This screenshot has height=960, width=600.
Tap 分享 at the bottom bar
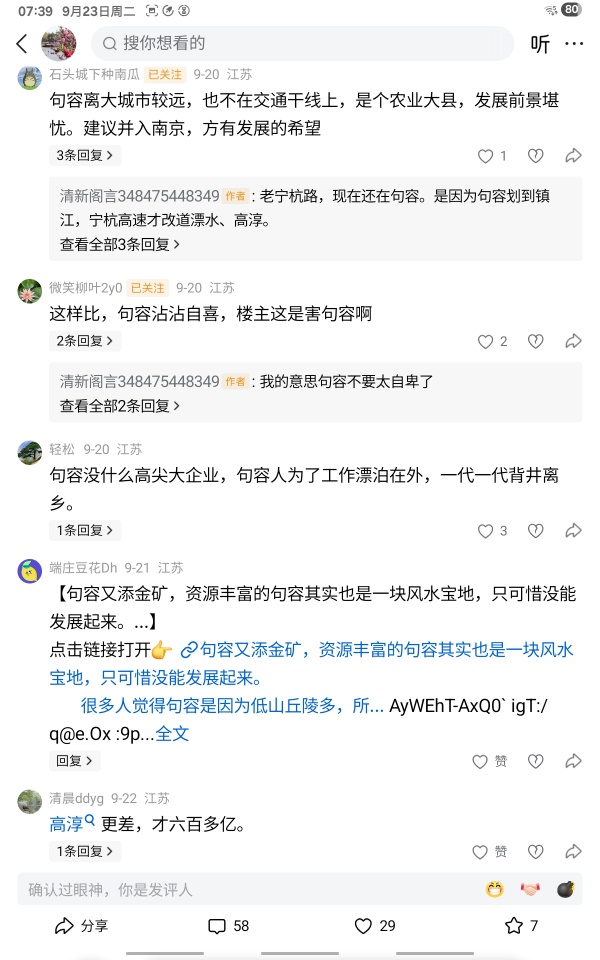point(82,926)
